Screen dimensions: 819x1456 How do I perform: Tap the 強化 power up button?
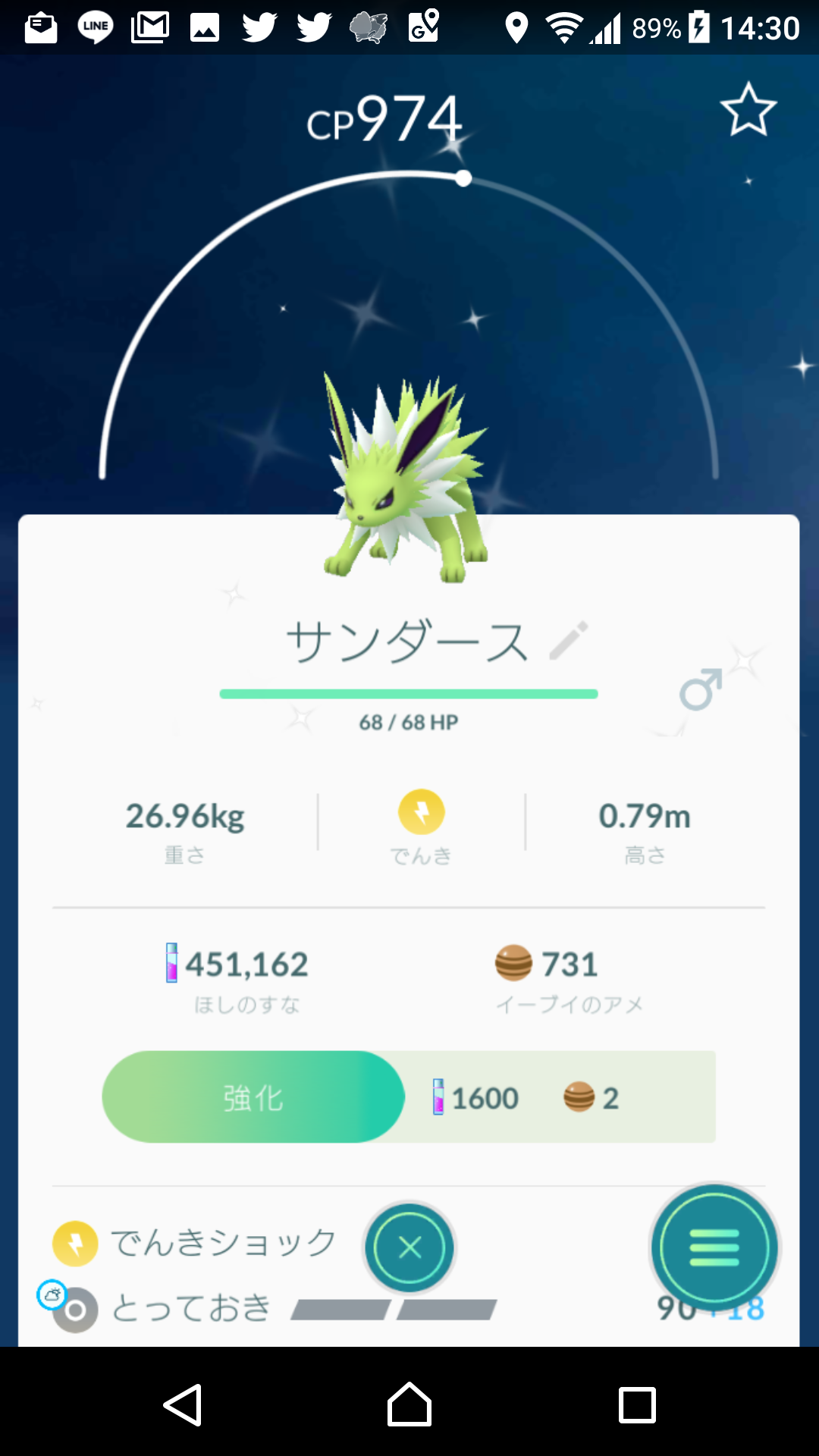point(253,1097)
